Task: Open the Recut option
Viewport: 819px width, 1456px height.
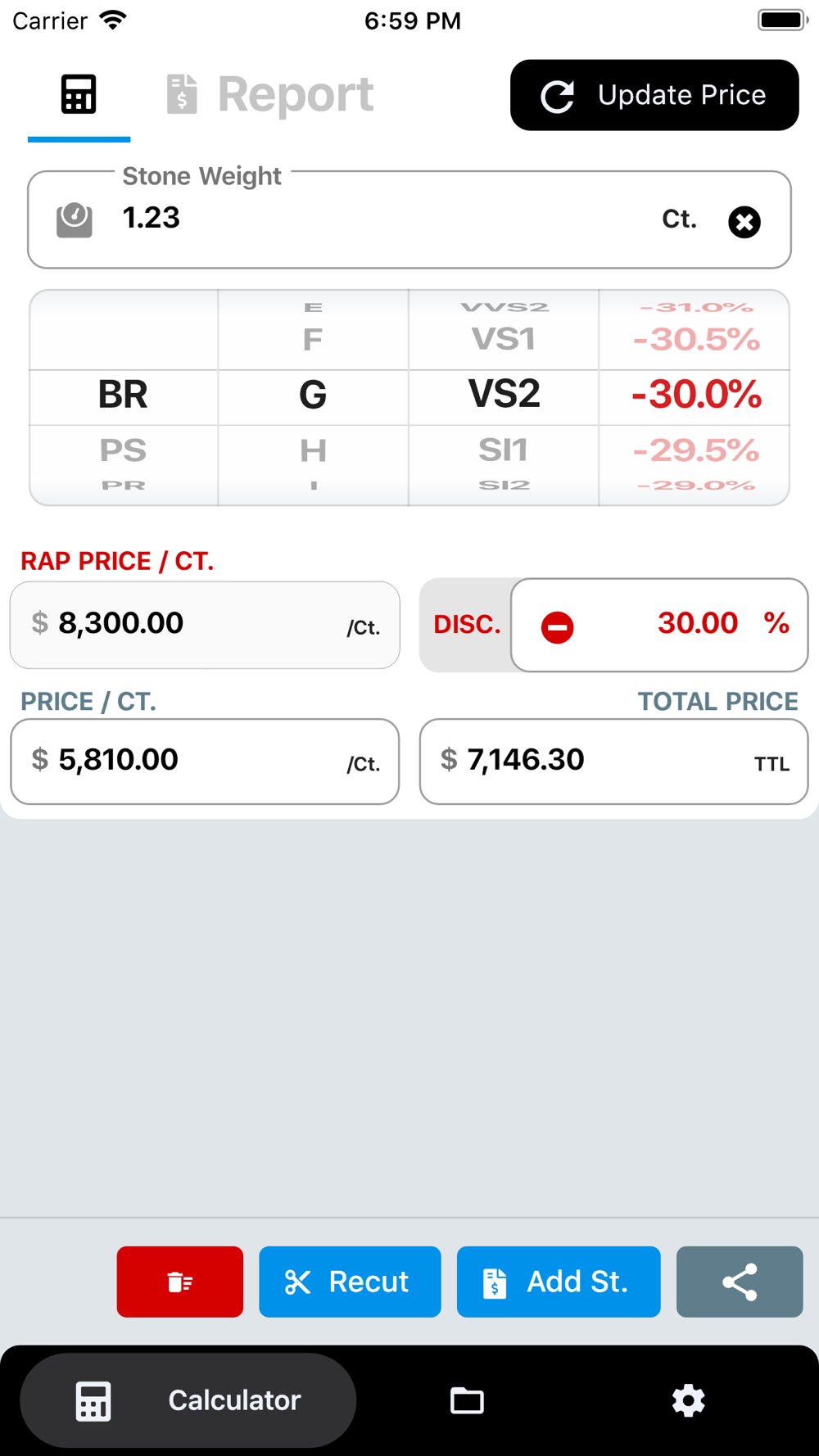Action: [x=350, y=1281]
